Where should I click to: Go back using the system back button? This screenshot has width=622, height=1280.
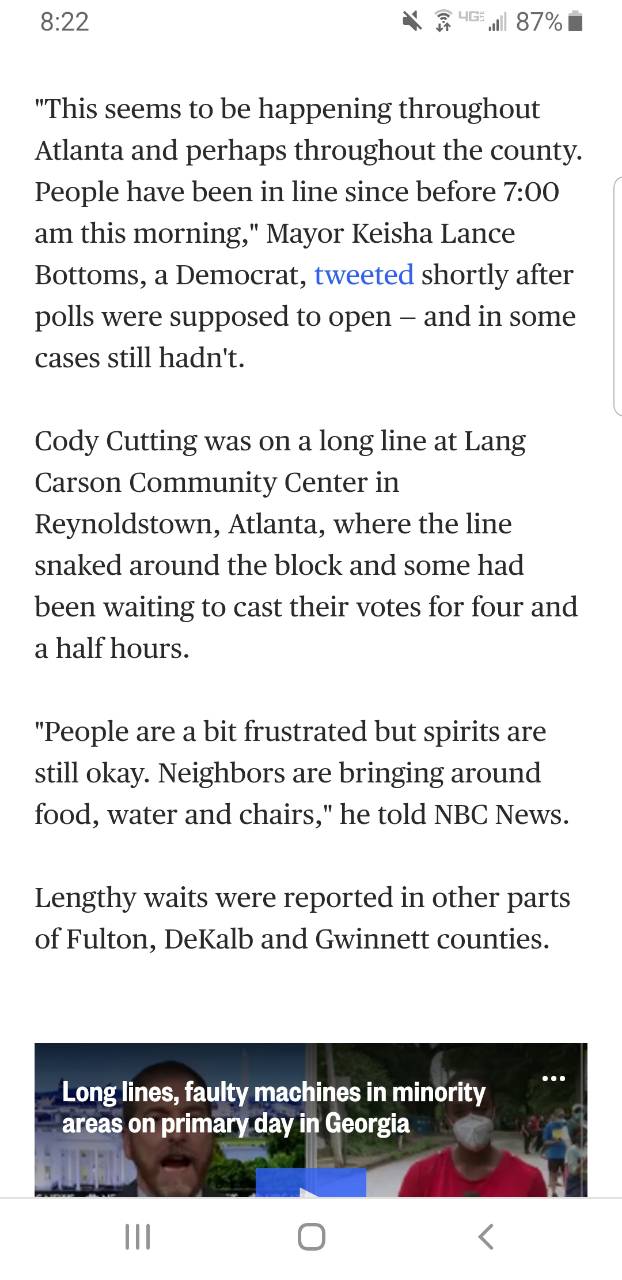pos(485,1237)
